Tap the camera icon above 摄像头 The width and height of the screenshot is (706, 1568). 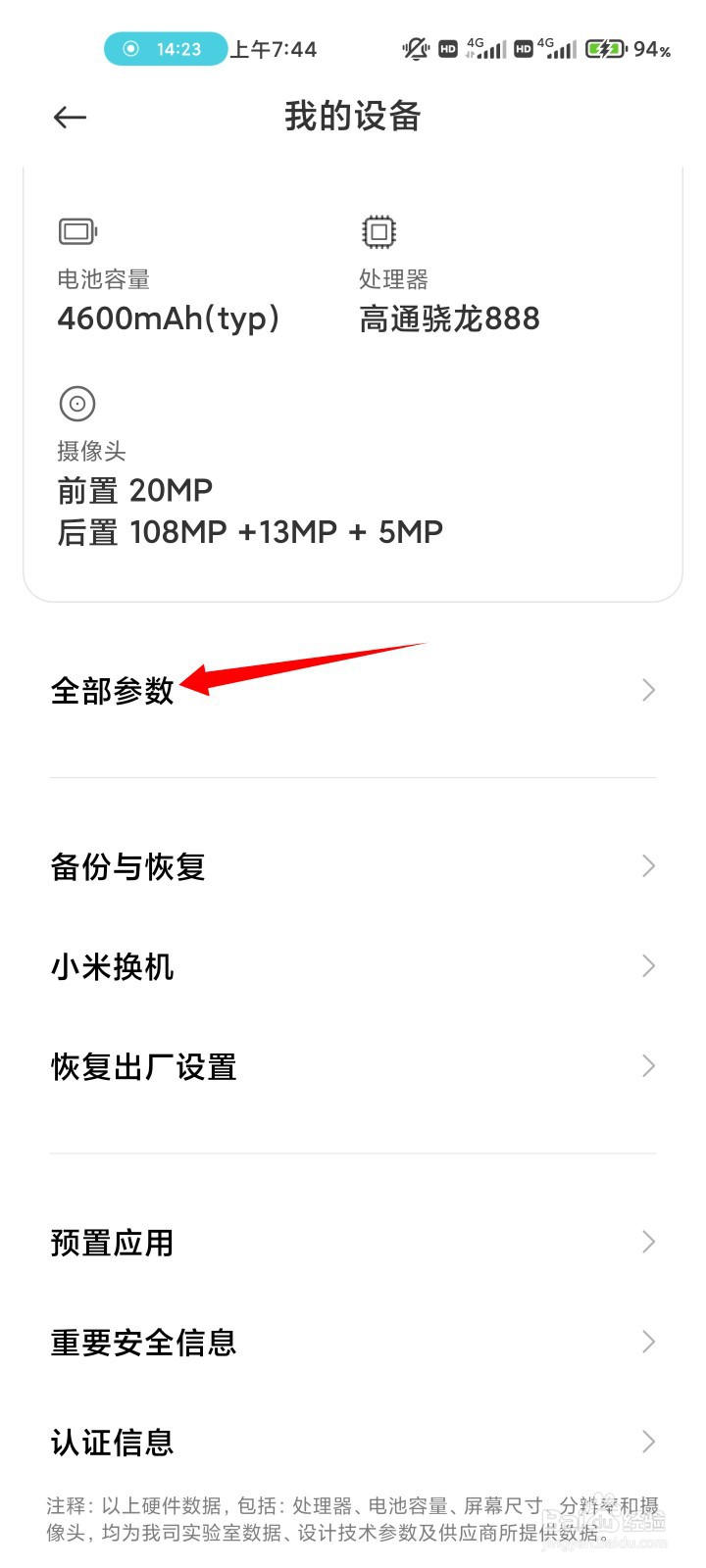tap(76, 404)
